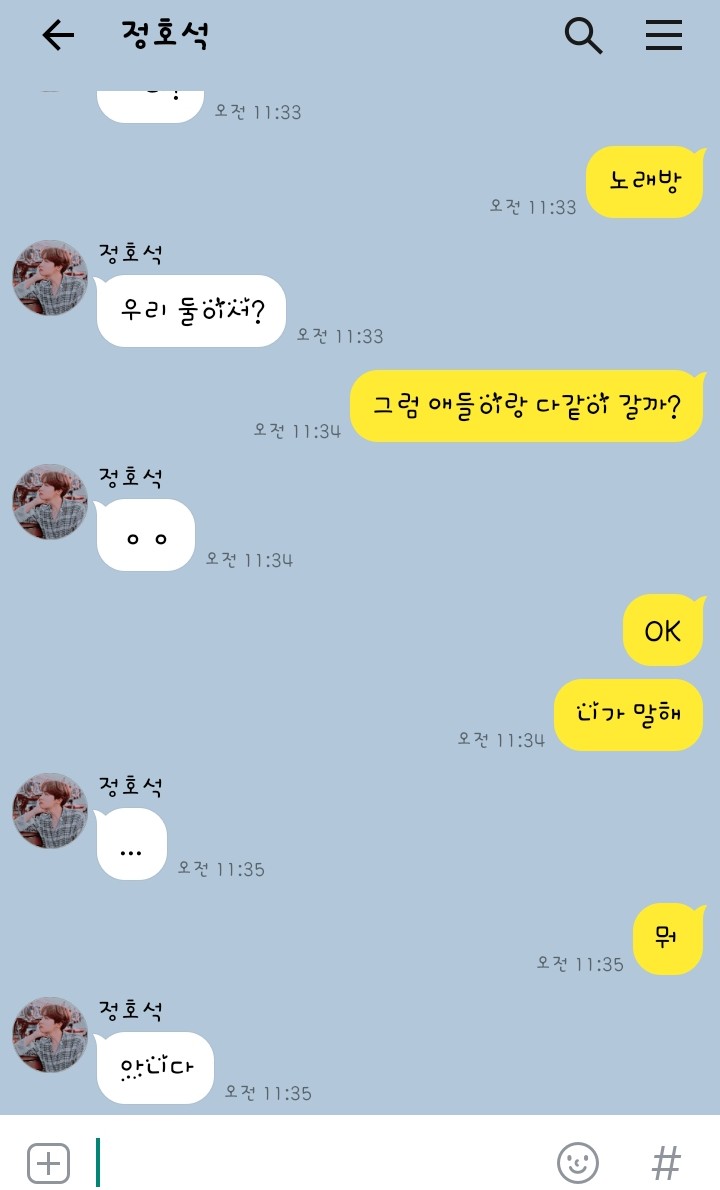Open the hashtag search button

pos(666,1163)
